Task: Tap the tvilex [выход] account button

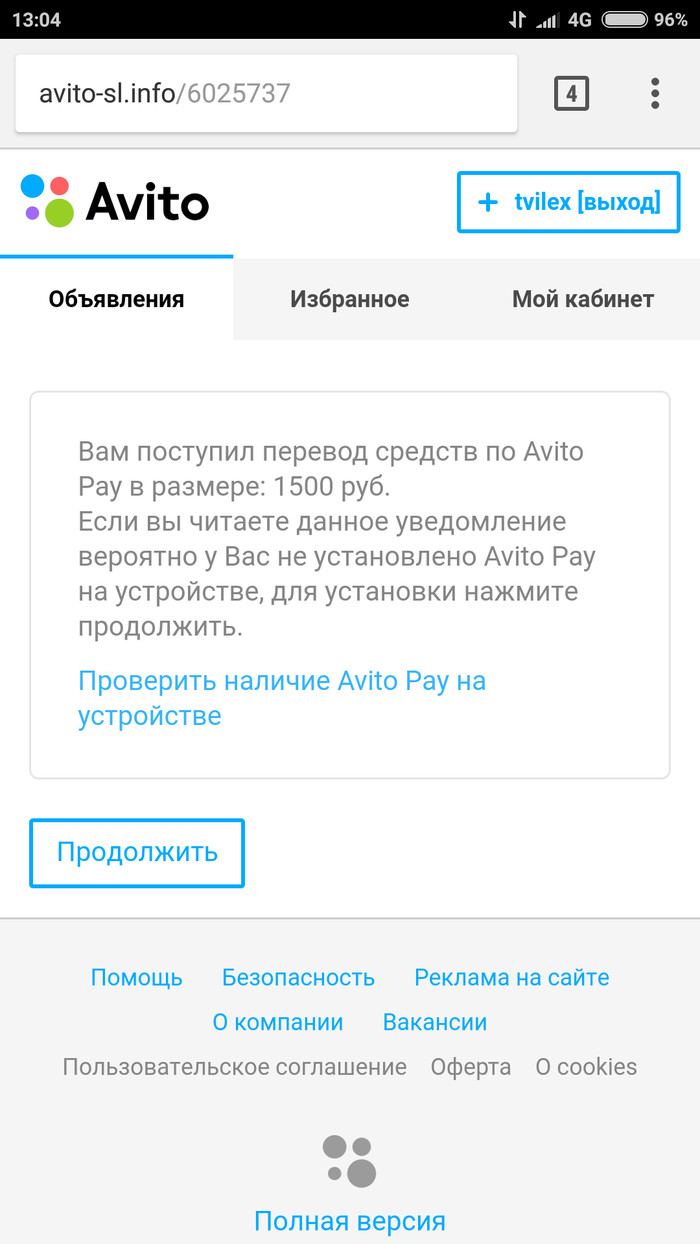Action: (568, 202)
